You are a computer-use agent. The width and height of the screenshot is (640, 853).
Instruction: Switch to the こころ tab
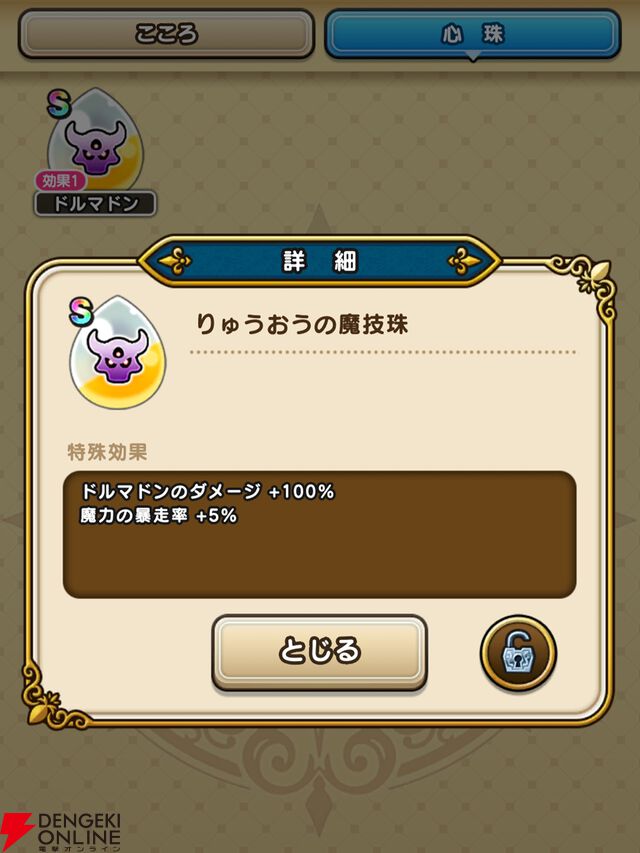point(166,35)
